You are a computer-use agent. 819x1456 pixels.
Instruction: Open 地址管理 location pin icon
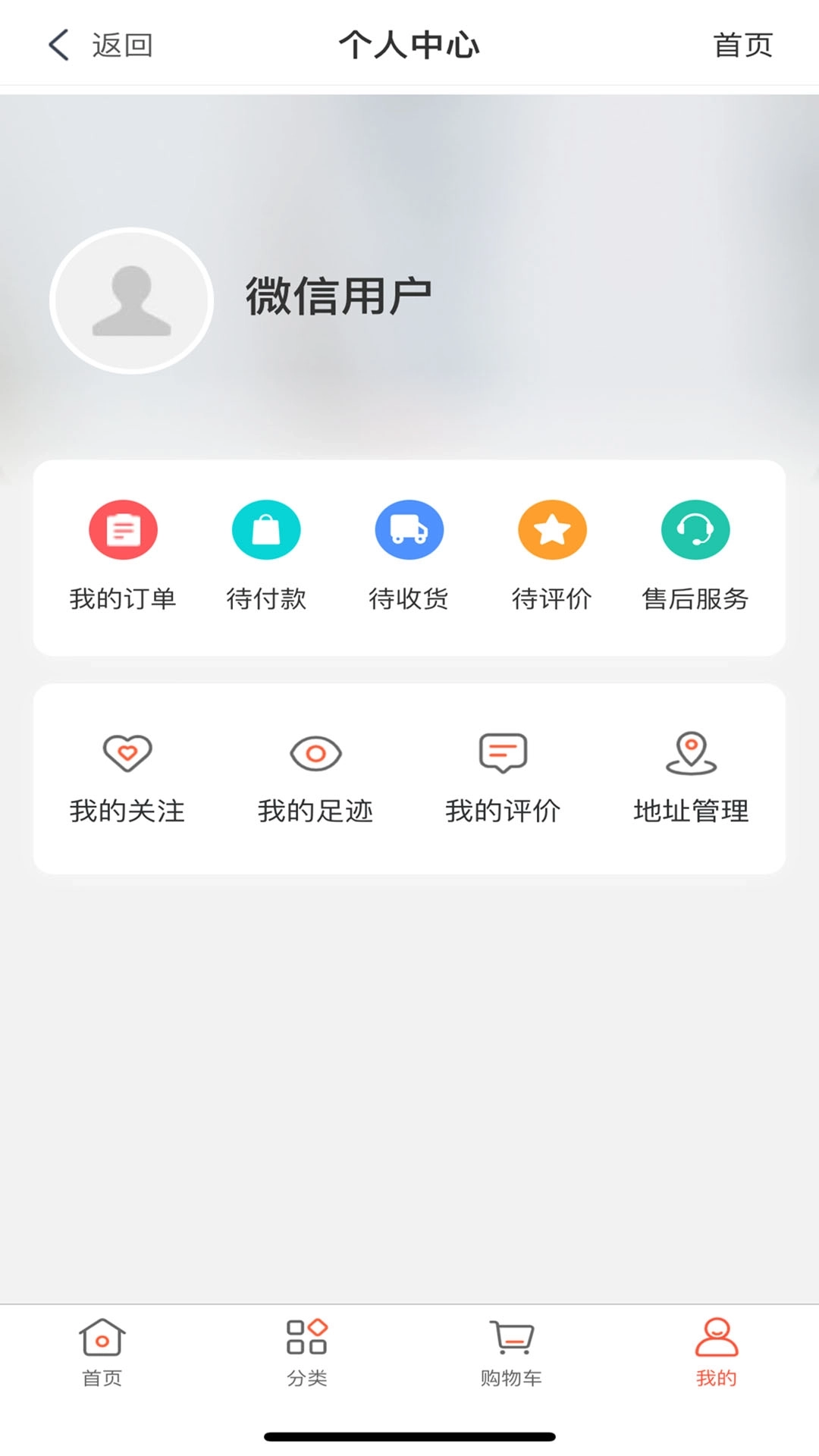pyautogui.click(x=691, y=754)
